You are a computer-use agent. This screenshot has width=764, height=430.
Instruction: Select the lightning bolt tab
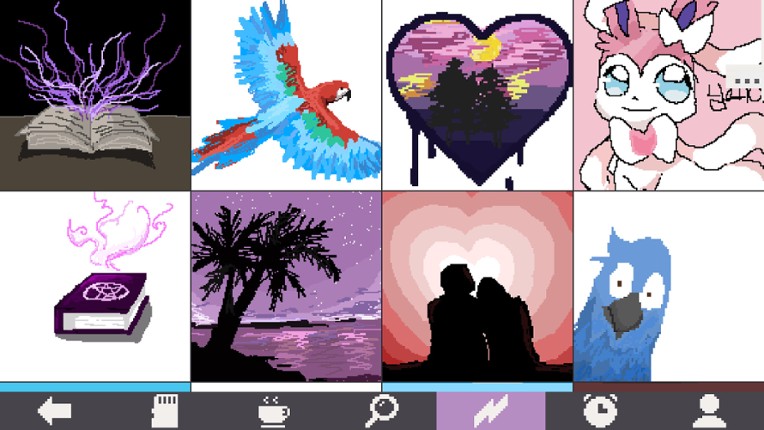tap(490, 410)
